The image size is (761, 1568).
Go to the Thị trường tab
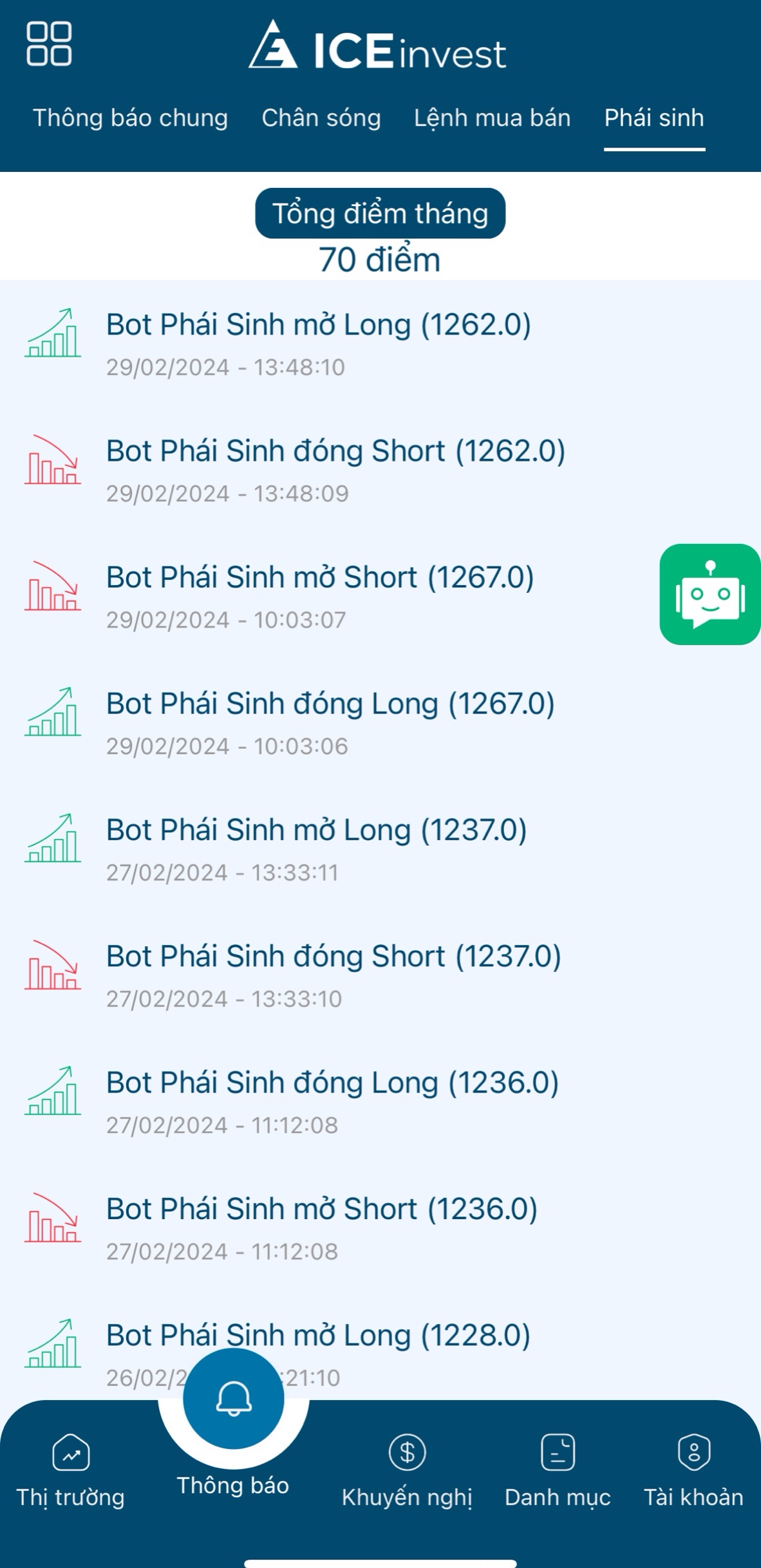point(70,1471)
